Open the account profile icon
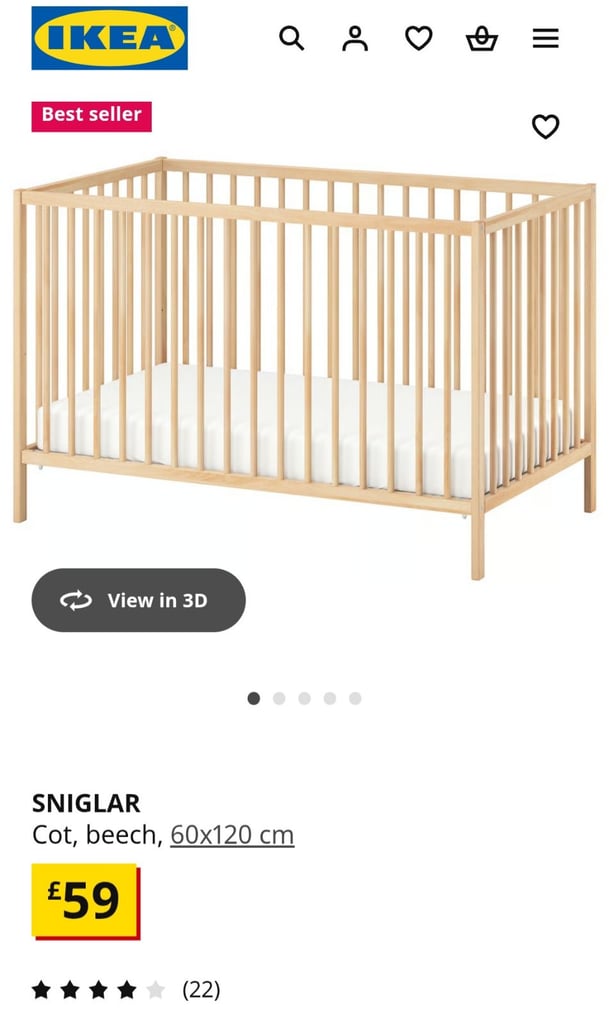 tap(355, 39)
